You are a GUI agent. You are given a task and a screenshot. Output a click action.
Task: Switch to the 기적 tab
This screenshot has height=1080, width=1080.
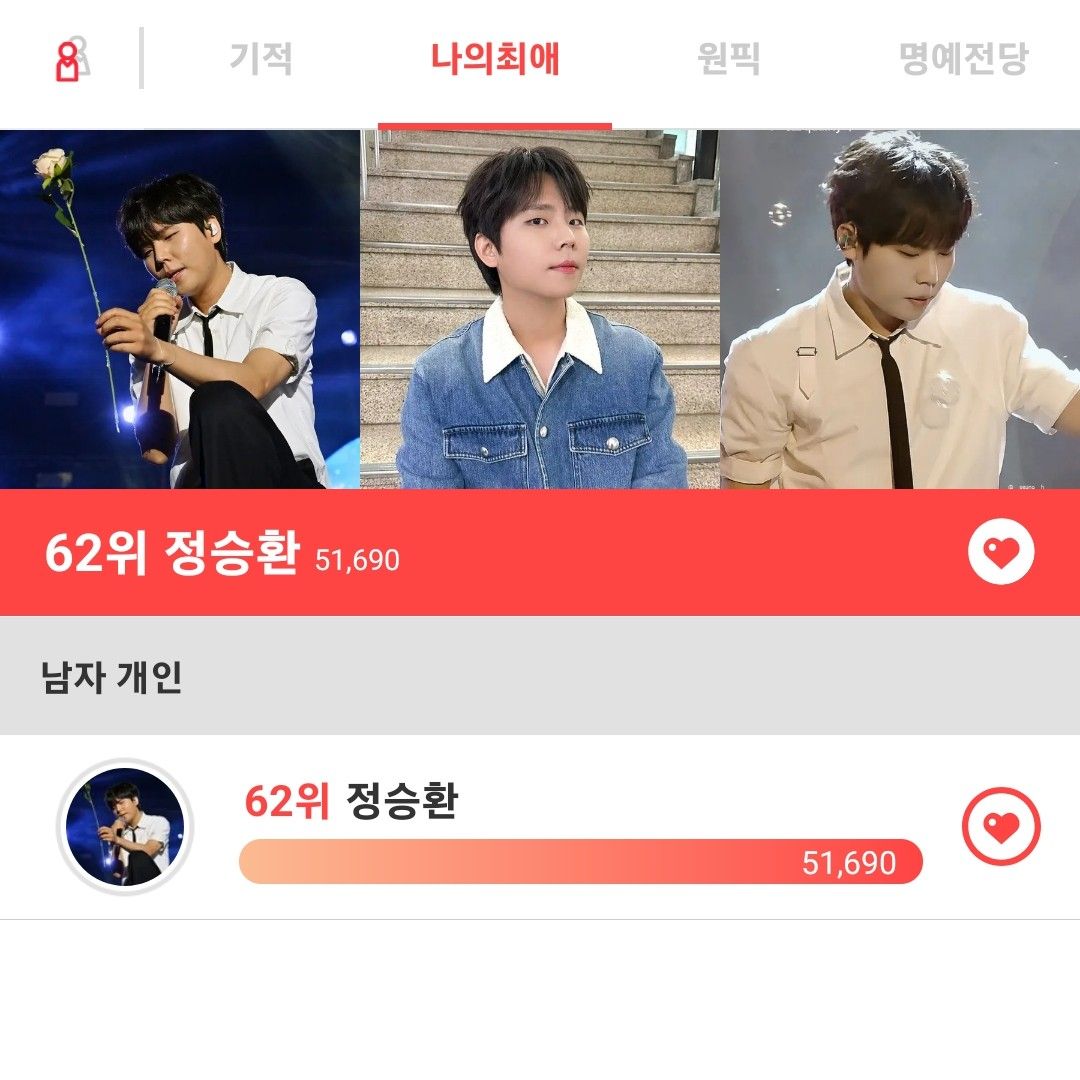pos(261,59)
